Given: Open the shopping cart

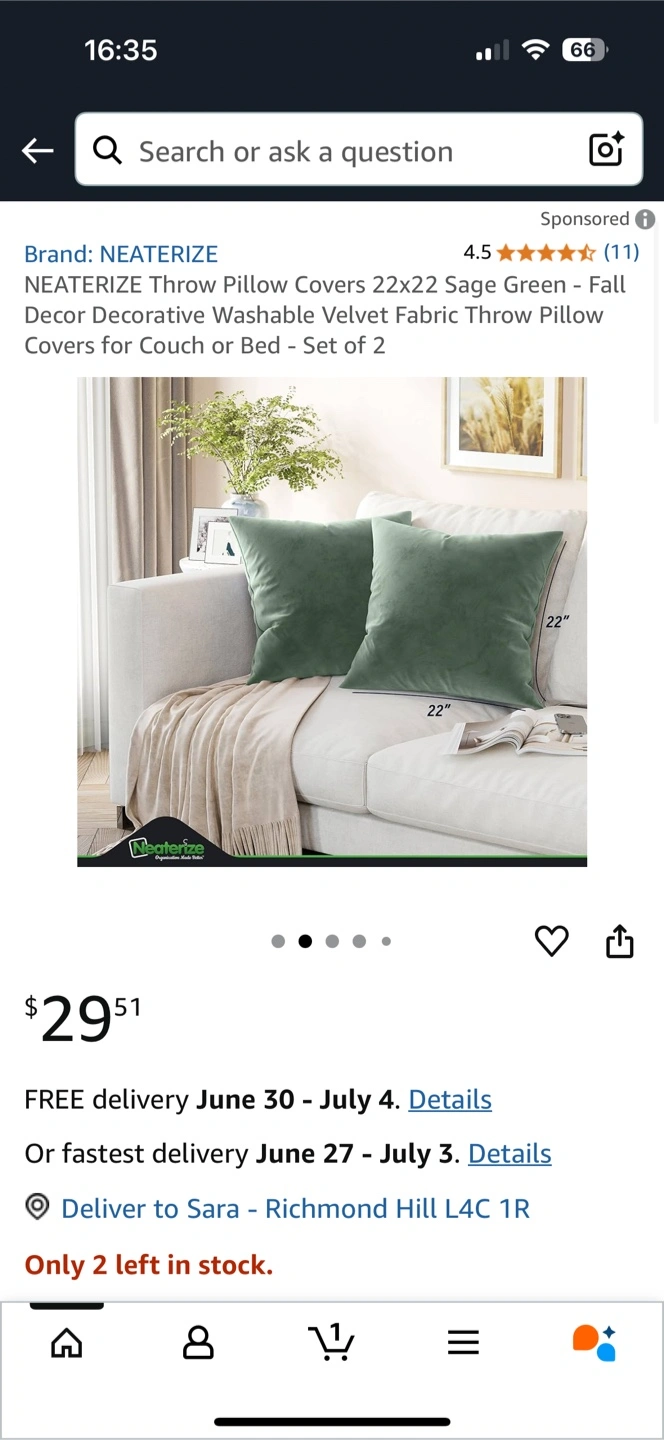Looking at the screenshot, I should (331, 1342).
